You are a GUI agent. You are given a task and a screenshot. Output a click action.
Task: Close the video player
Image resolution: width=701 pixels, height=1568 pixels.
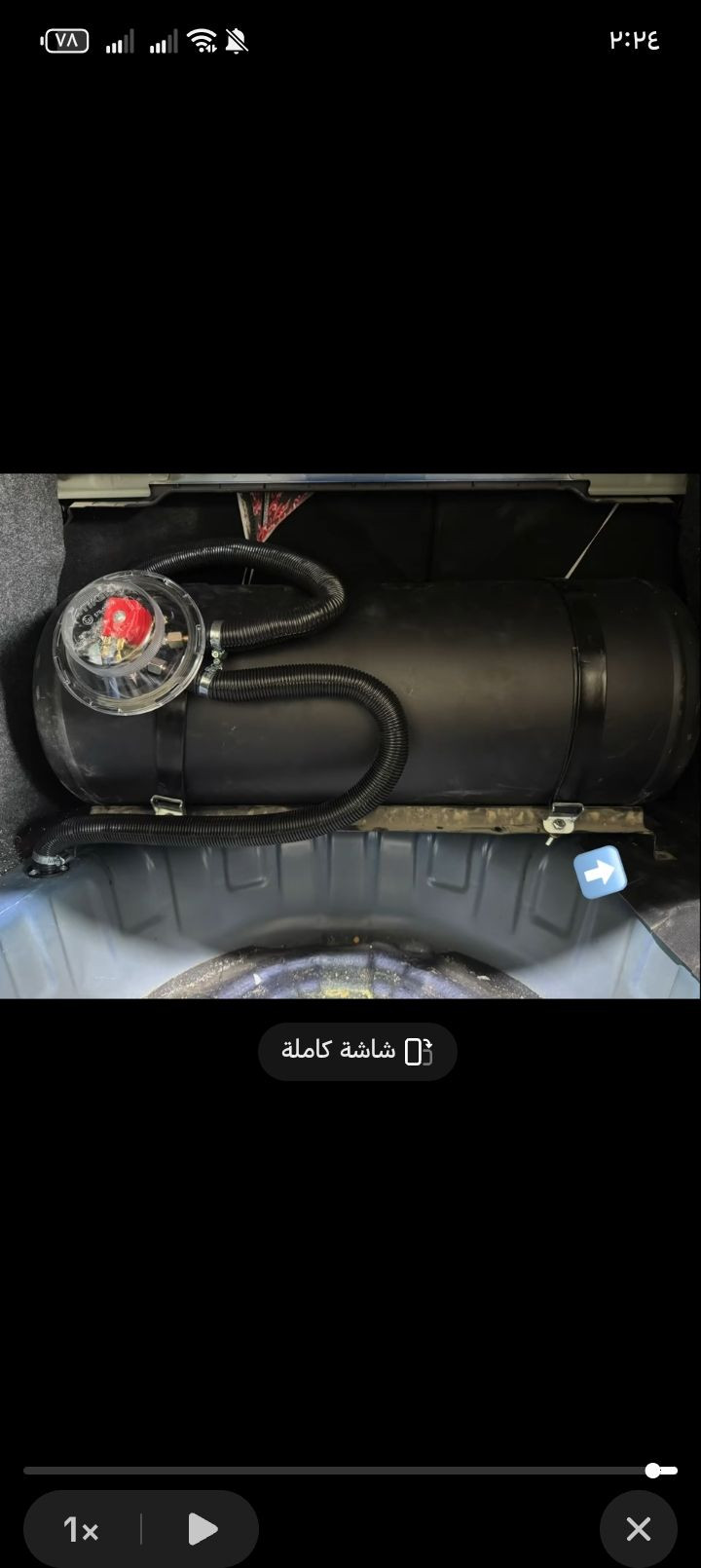click(x=639, y=1529)
